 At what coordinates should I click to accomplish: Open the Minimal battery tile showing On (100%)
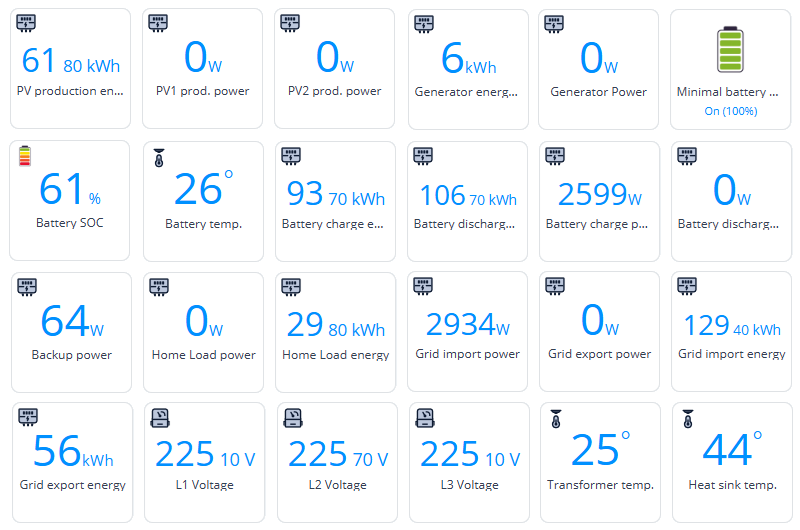pos(731,68)
